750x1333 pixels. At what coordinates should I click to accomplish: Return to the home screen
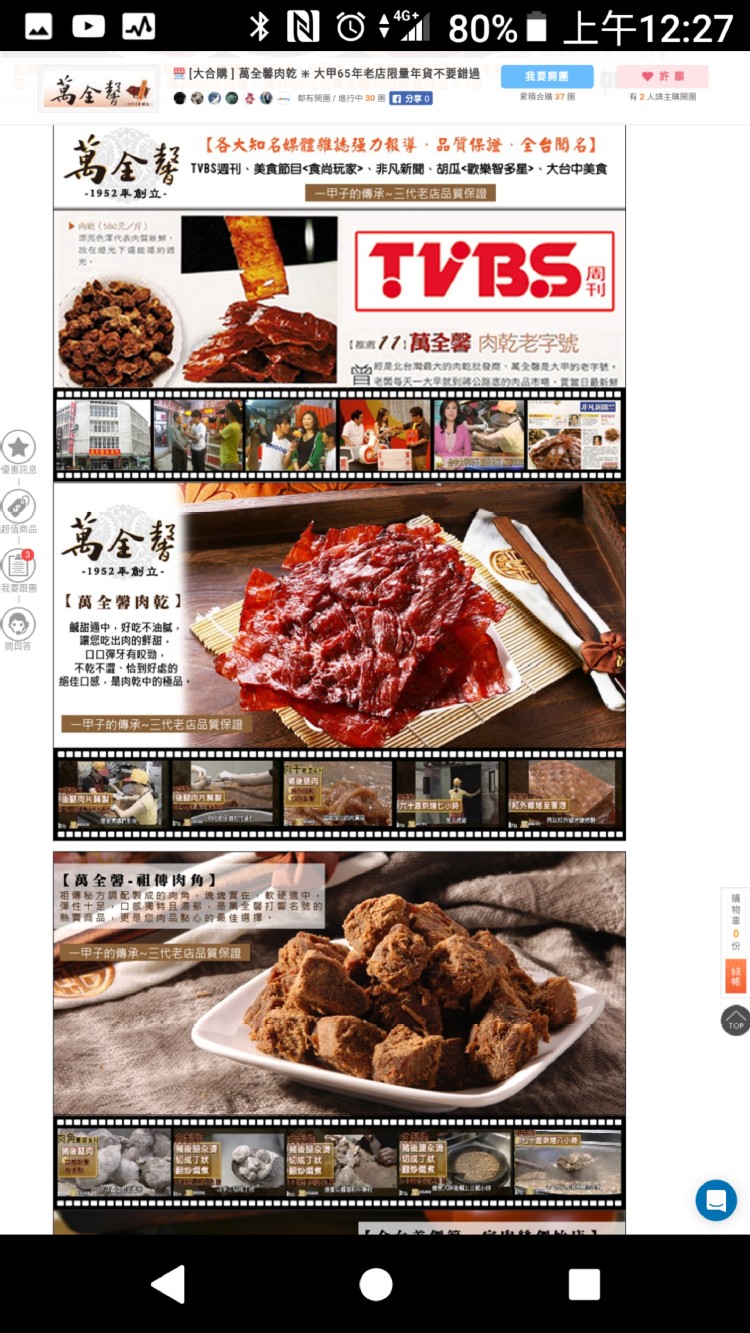coord(375,1284)
